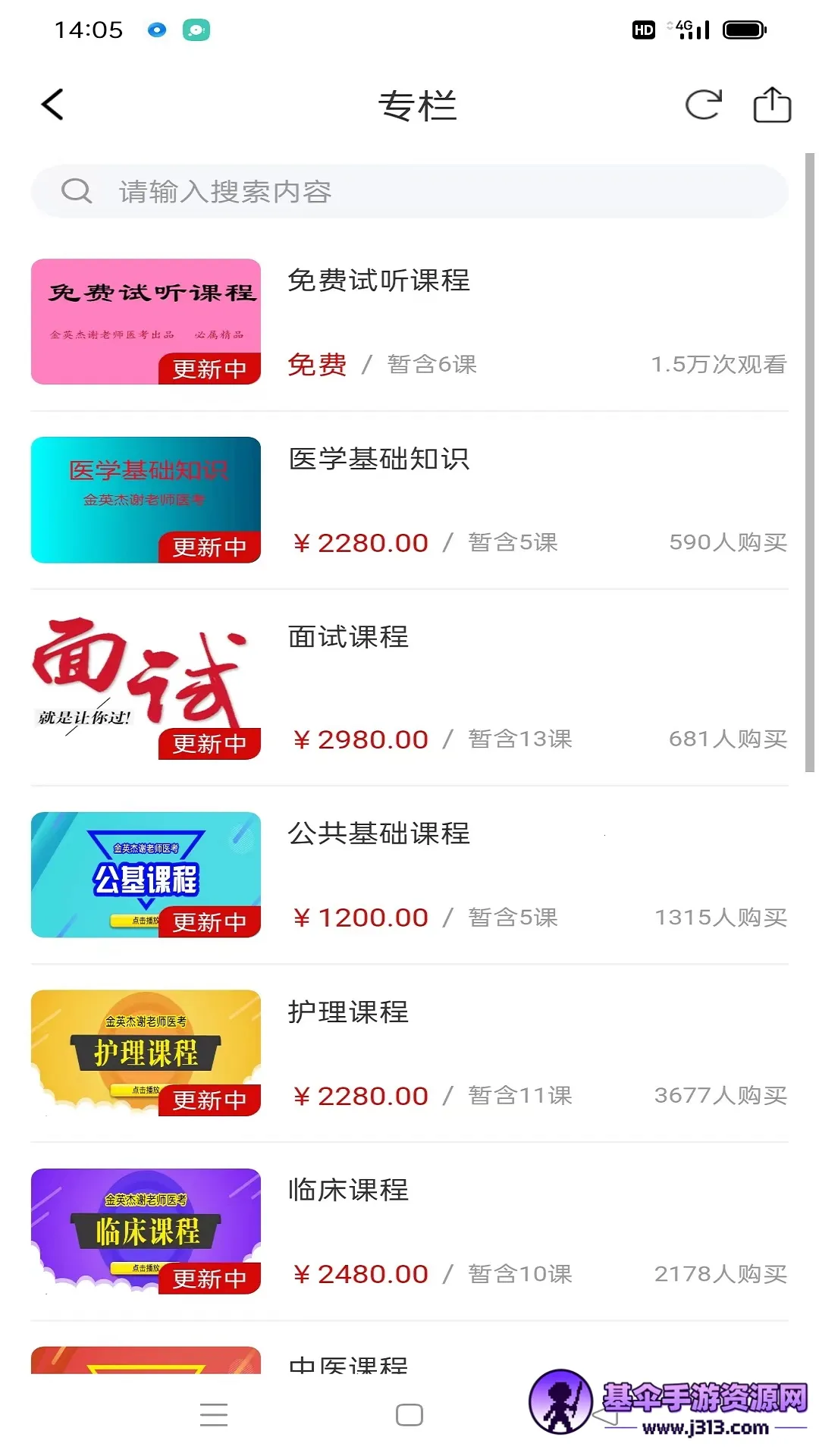Open the system recent apps menu

tap(214, 1415)
